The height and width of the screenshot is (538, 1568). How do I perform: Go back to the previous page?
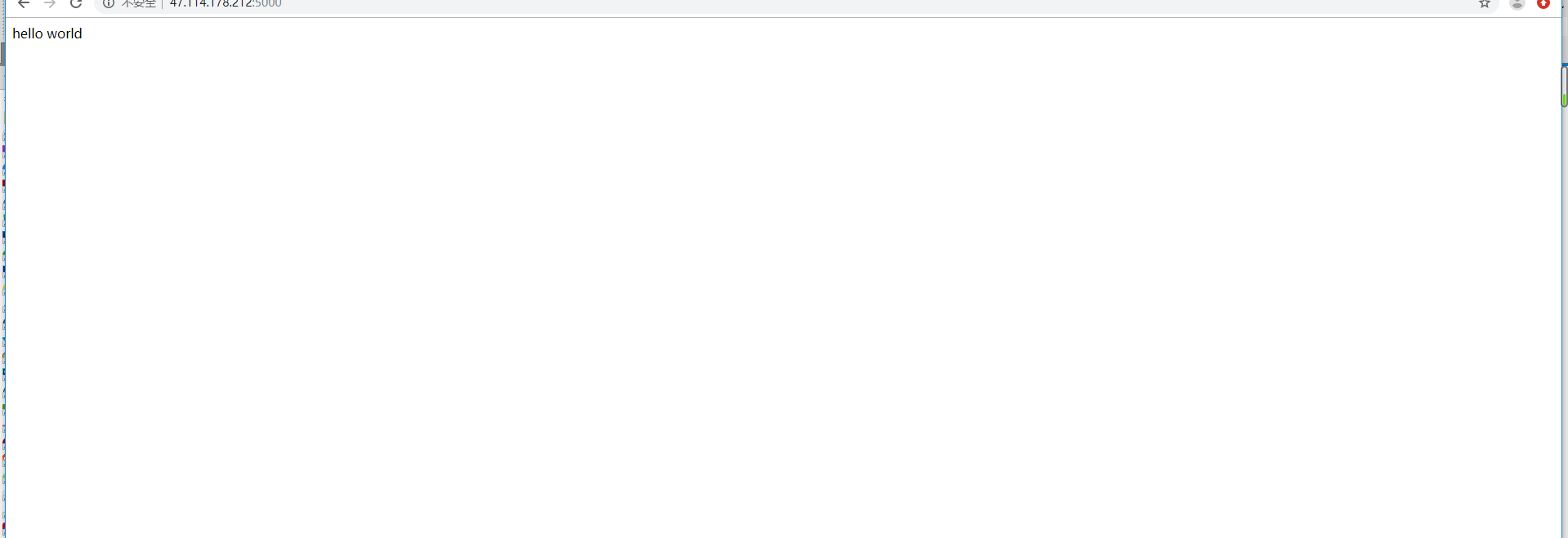click(x=23, y=4)
